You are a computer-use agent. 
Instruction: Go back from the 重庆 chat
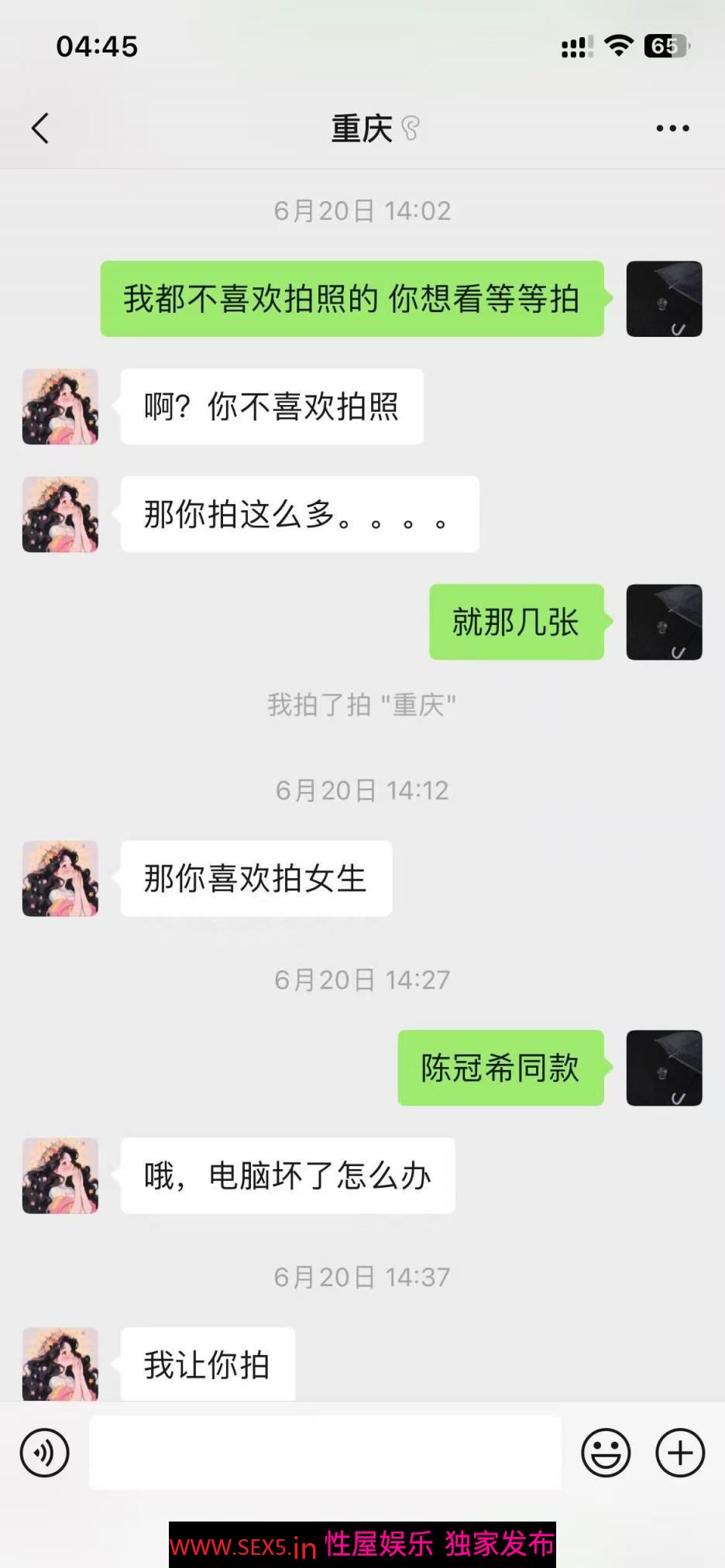[40, 129]
